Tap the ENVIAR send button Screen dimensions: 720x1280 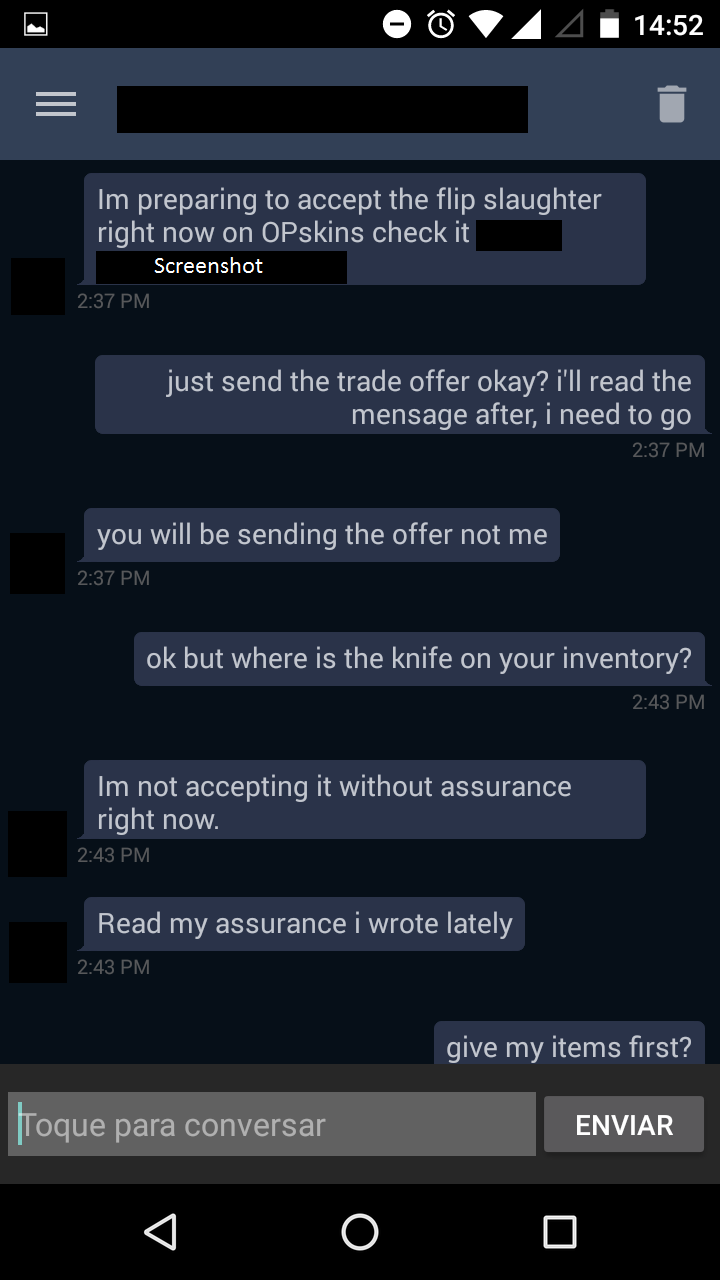624,1125
